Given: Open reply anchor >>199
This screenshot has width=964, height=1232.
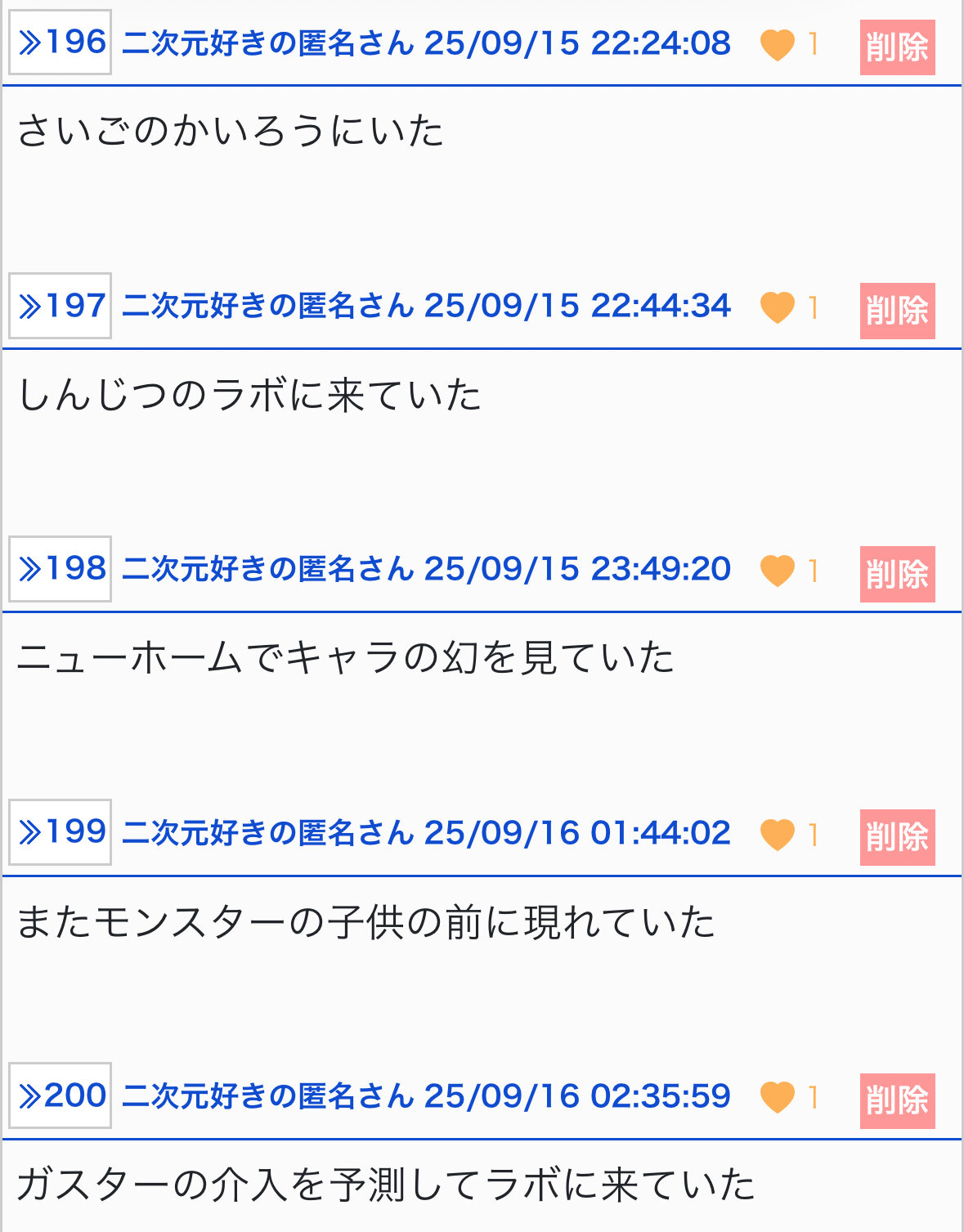Looking at the screenshot, I should tap(61, 832).
